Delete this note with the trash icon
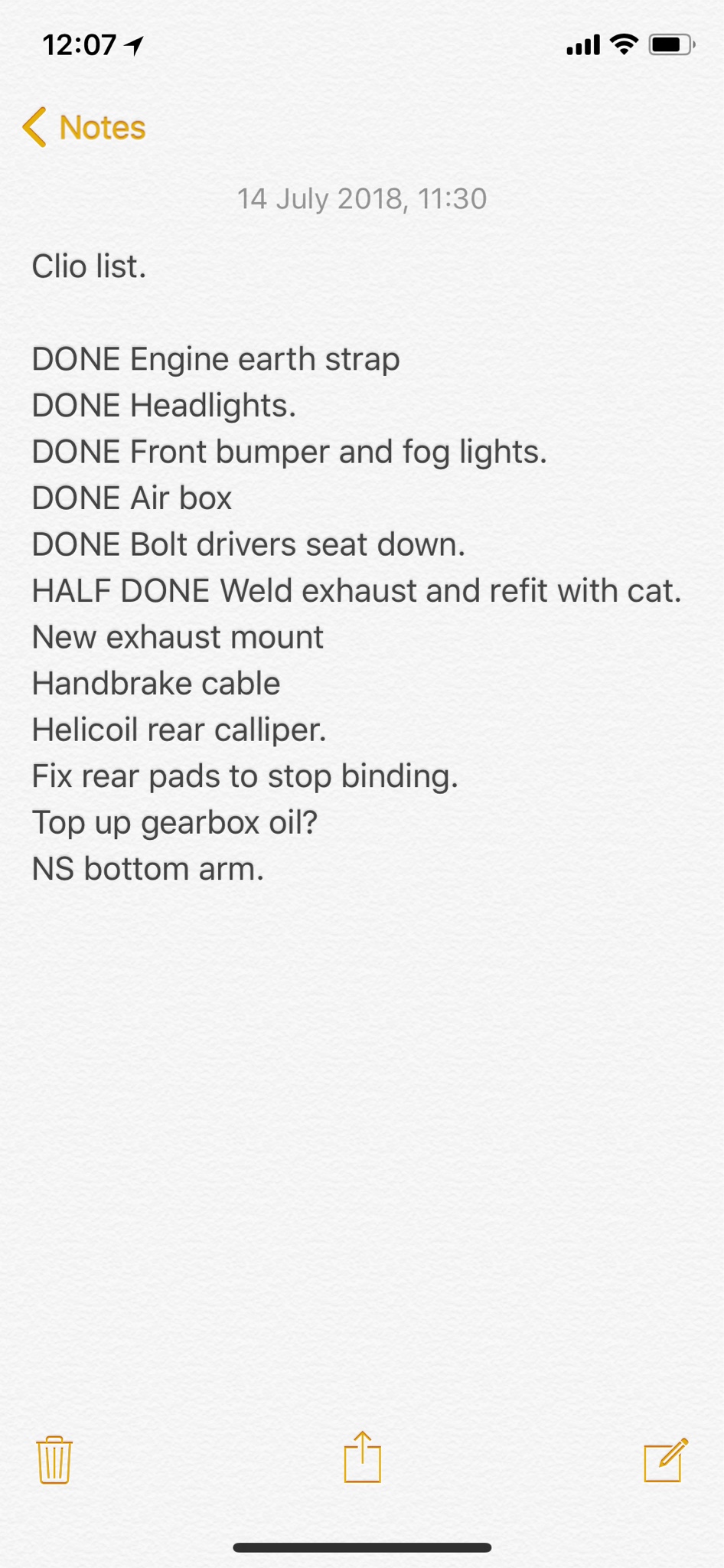 tap(54, 1459)
